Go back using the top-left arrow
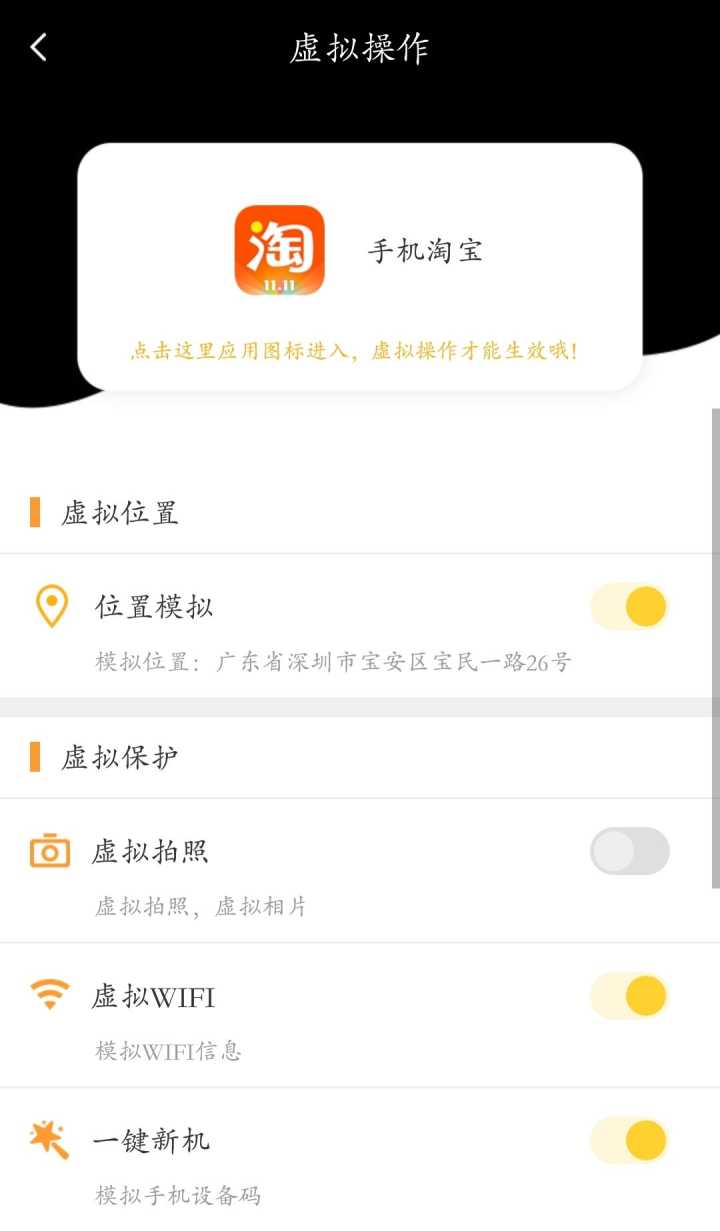 [x=38, y=47]
